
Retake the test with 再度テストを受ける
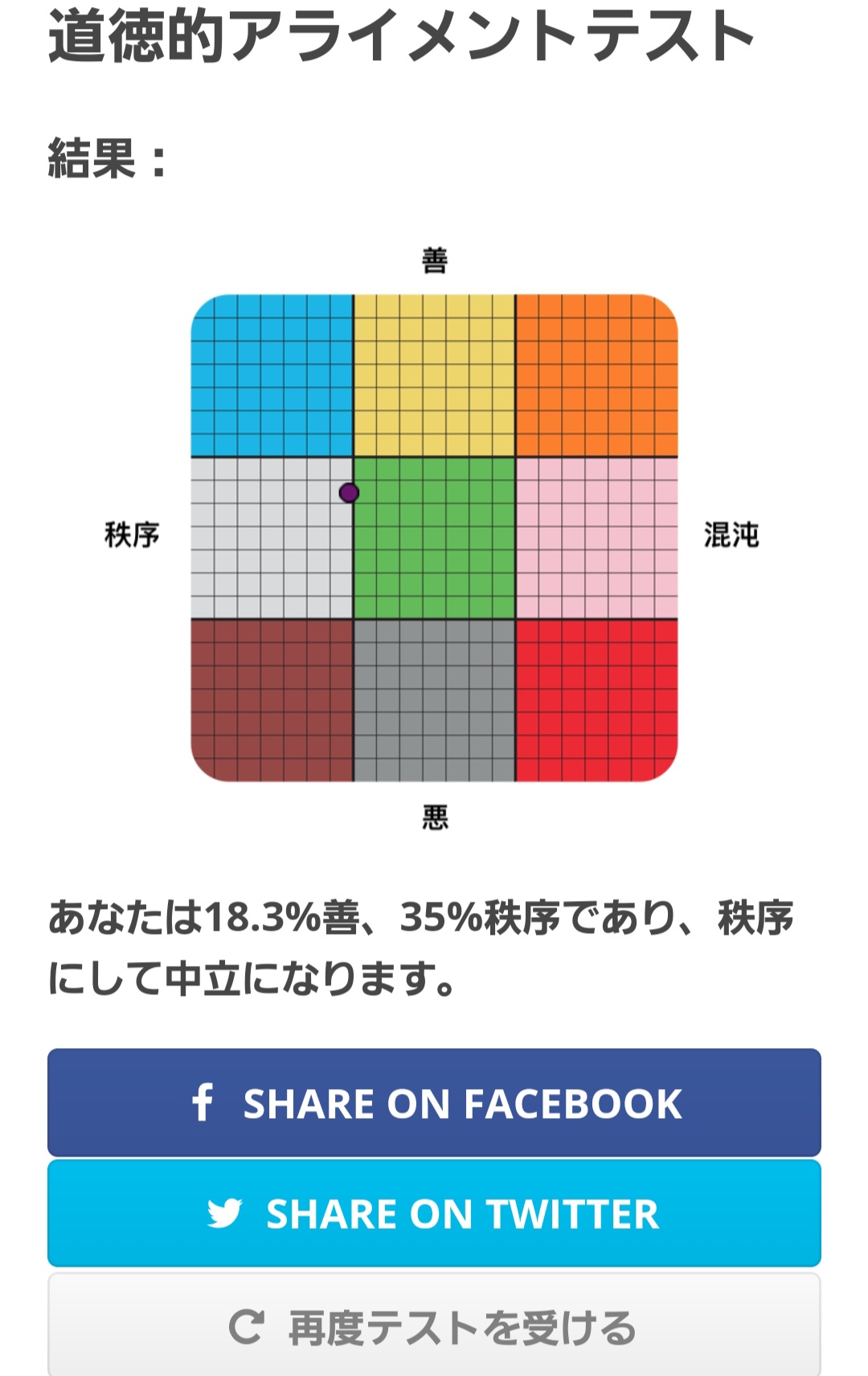point(434,1326)
